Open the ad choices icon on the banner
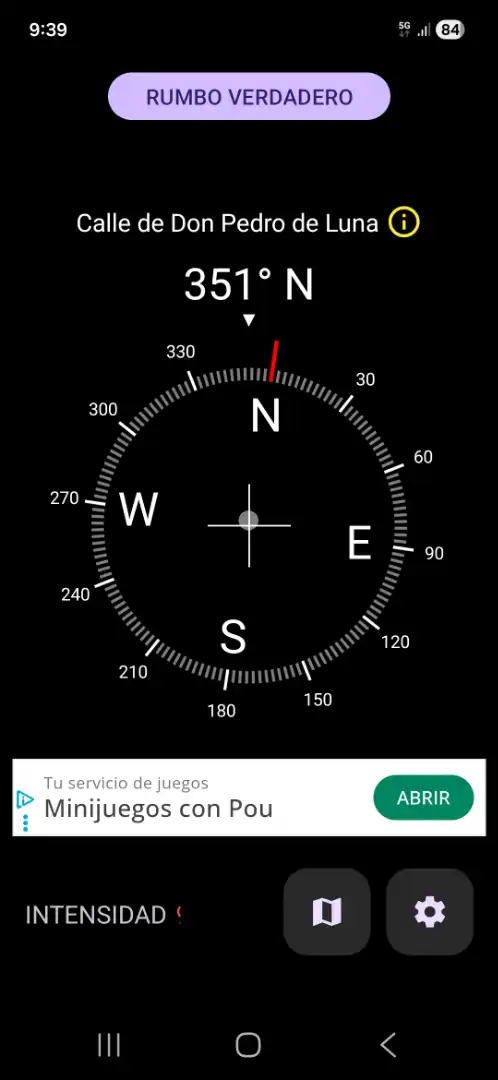Viewport: 498px width, 1080px height. (x=25, y=800)
